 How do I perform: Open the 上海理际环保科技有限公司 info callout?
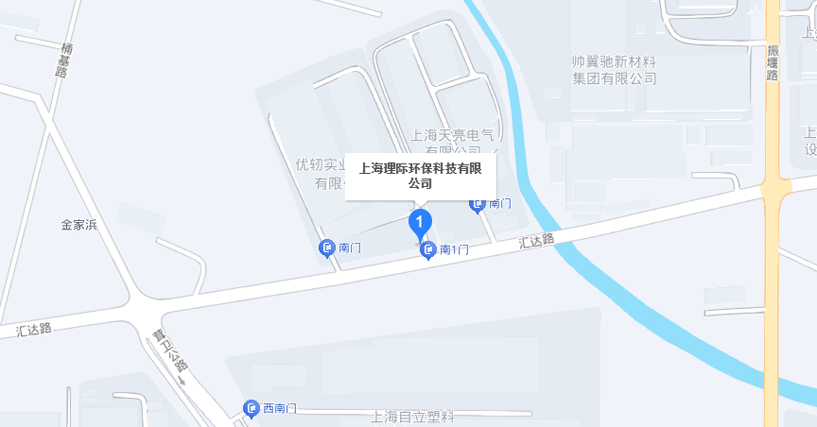[420, 176]
